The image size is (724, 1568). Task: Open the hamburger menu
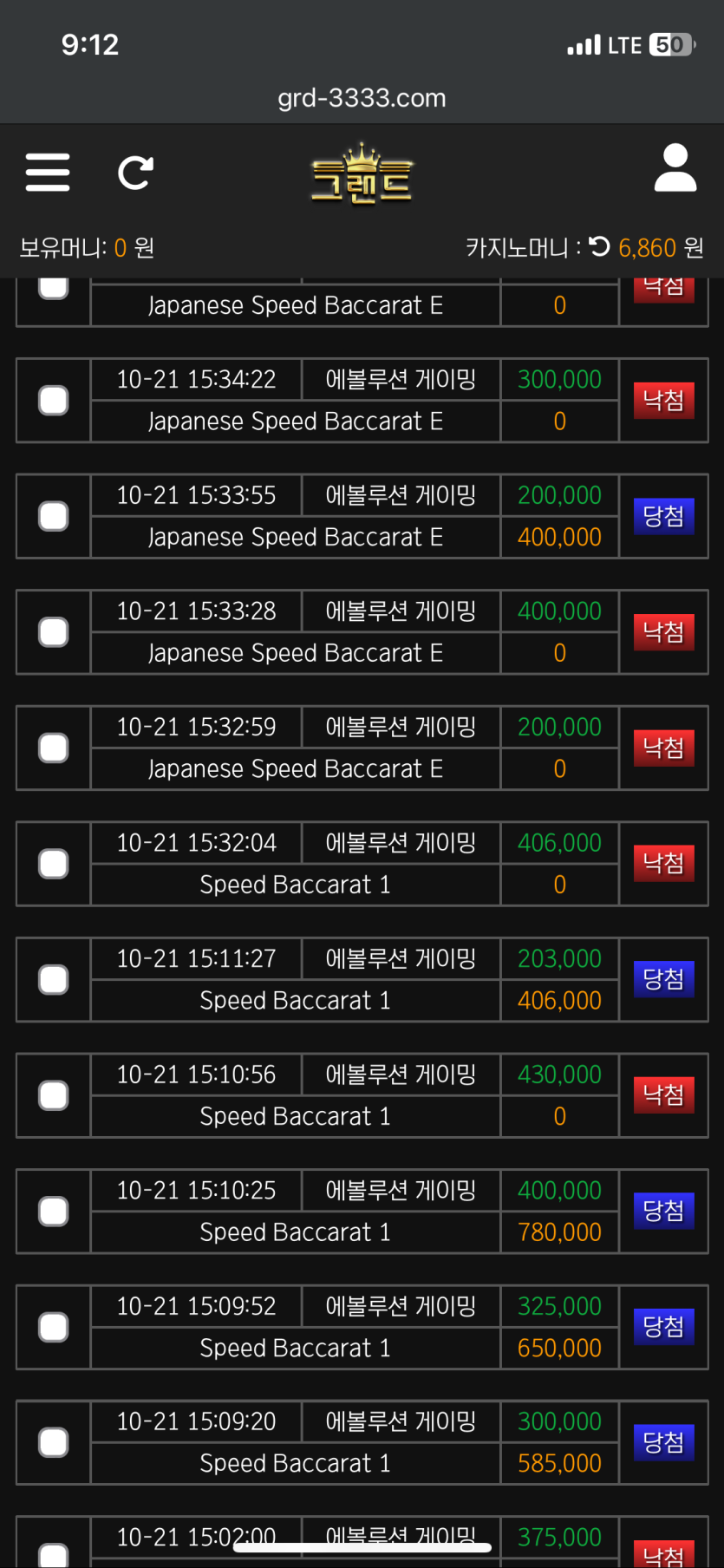pyautogui.click(x=48, y=172)
